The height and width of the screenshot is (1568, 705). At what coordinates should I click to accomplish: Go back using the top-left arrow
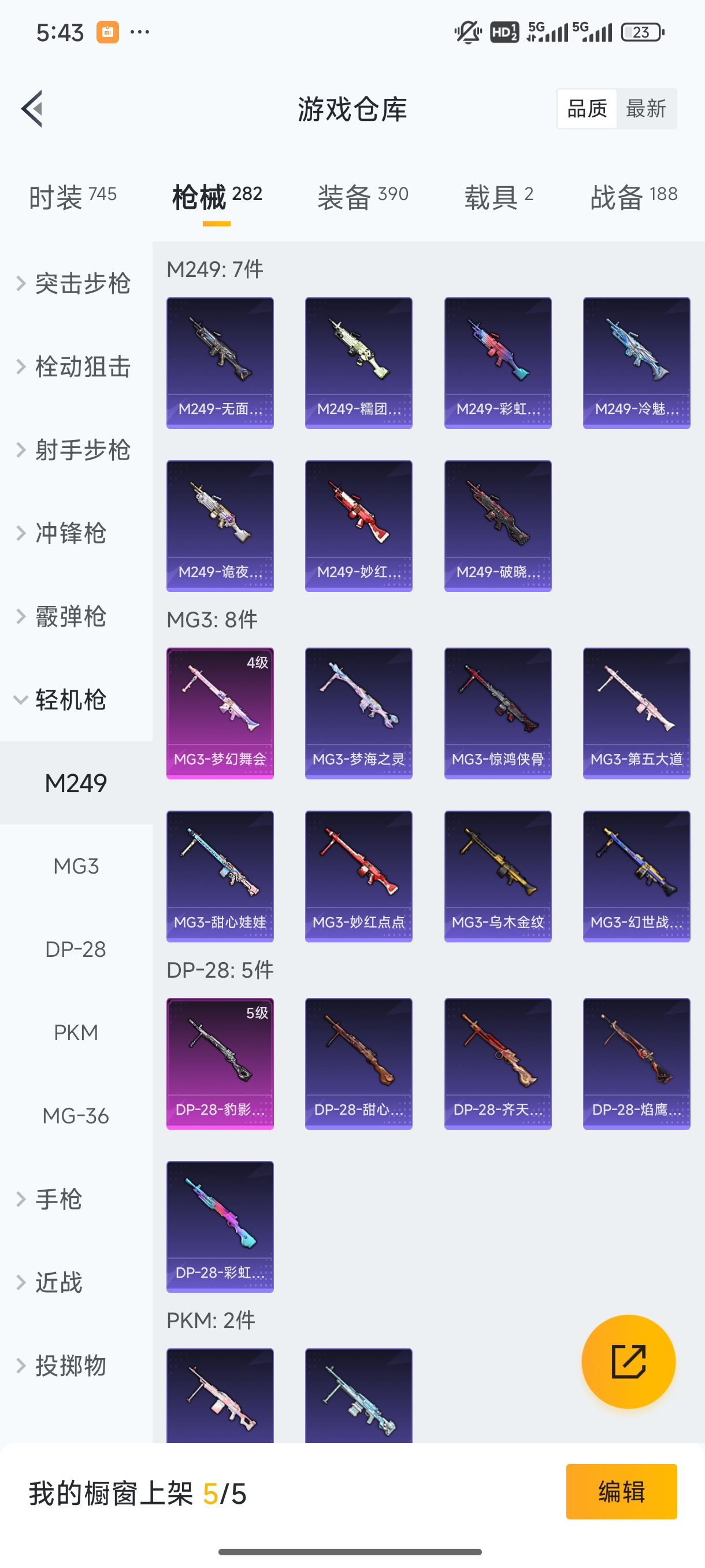(32, 109)
